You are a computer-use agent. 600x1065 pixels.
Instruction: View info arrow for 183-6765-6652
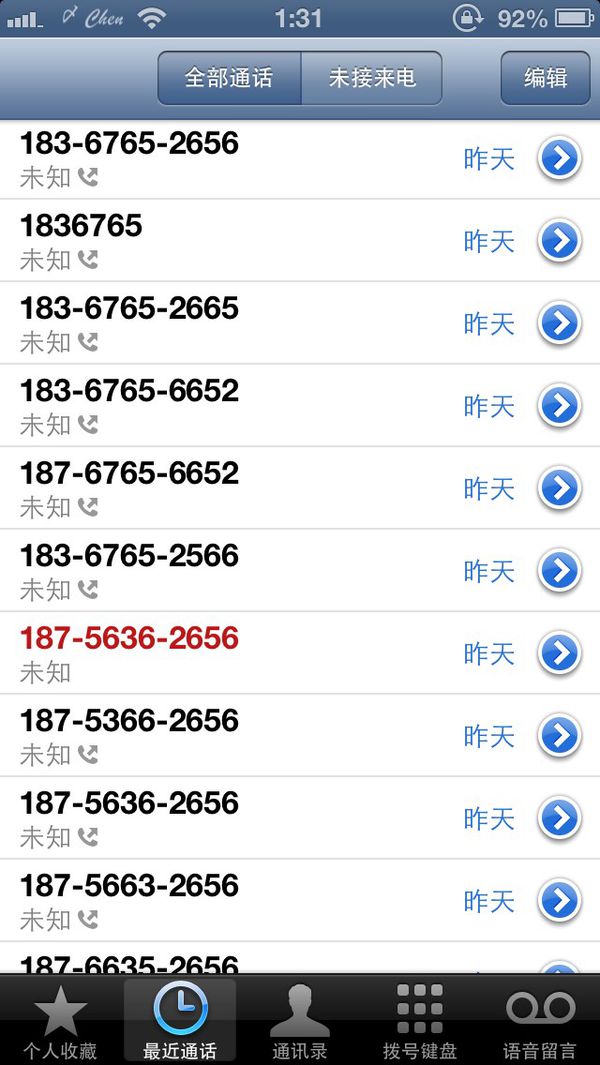click(x=559, y=405)
